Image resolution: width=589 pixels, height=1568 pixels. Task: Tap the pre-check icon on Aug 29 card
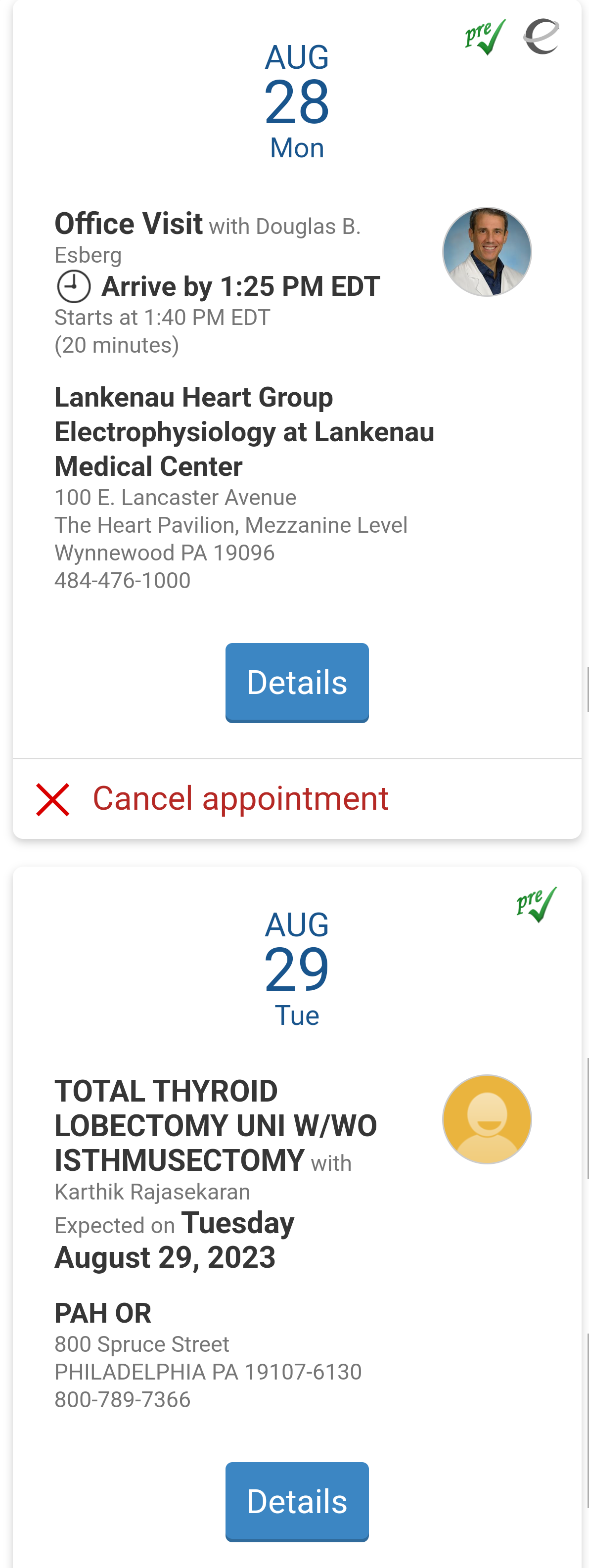click(536, 905)
